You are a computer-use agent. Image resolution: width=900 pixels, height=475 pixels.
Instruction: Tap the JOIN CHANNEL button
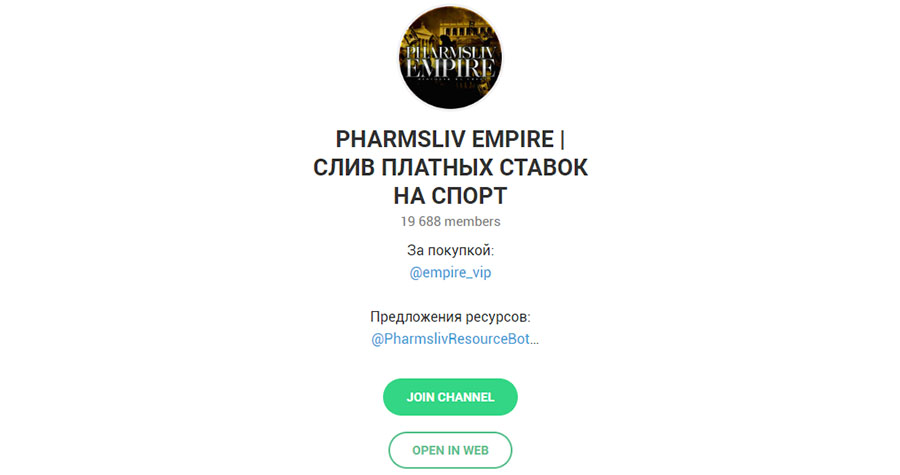coord(450,397)
